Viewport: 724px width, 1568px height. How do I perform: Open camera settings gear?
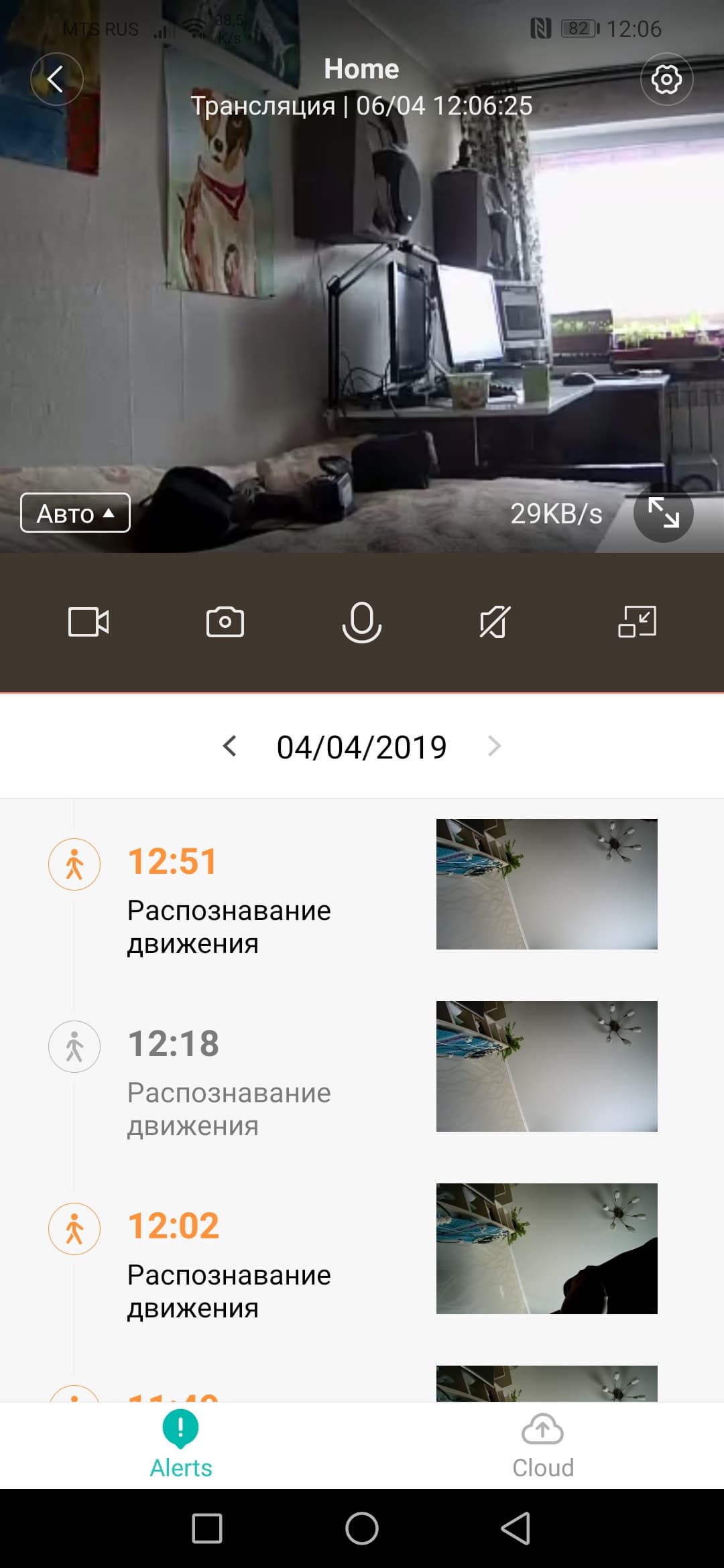[666, 79]
